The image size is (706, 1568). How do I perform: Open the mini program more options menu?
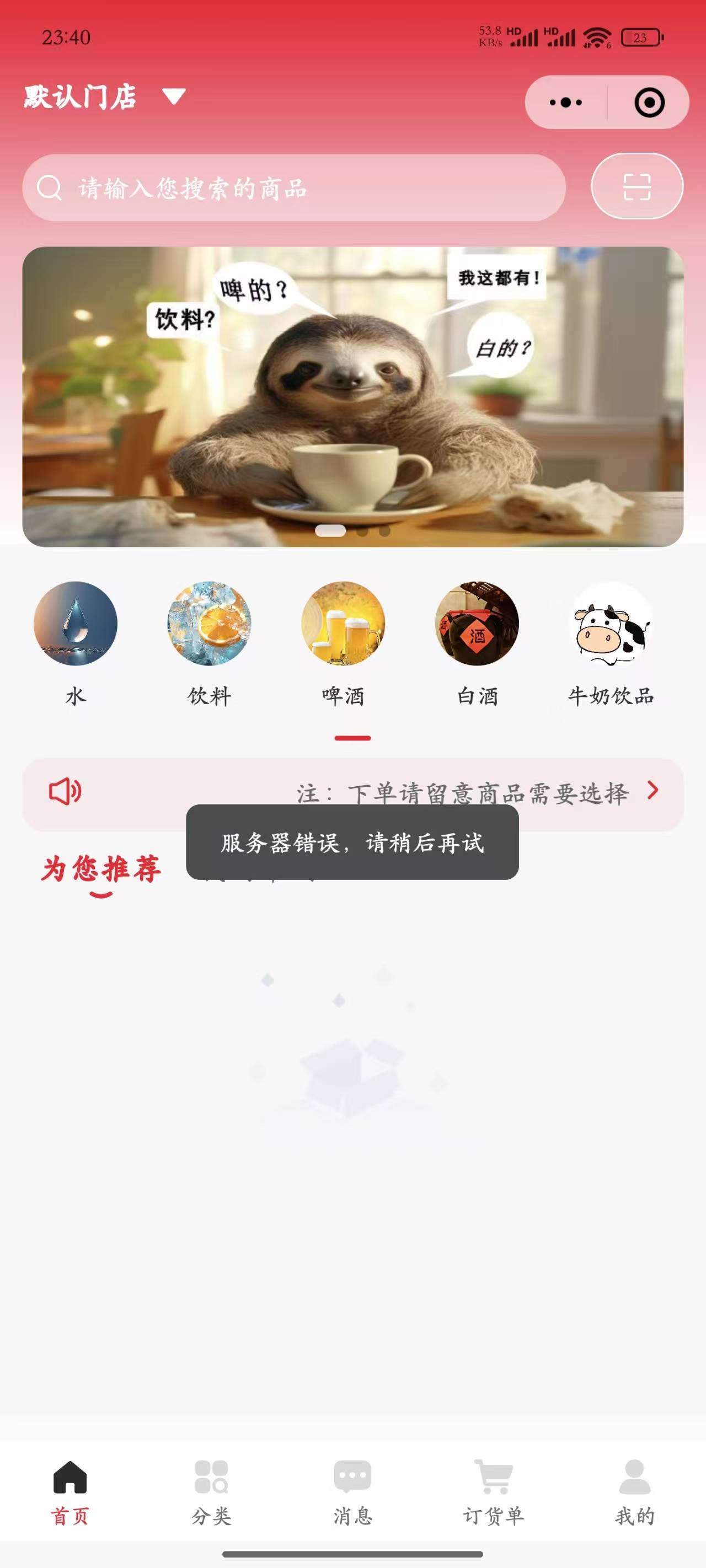coord(565,102)
